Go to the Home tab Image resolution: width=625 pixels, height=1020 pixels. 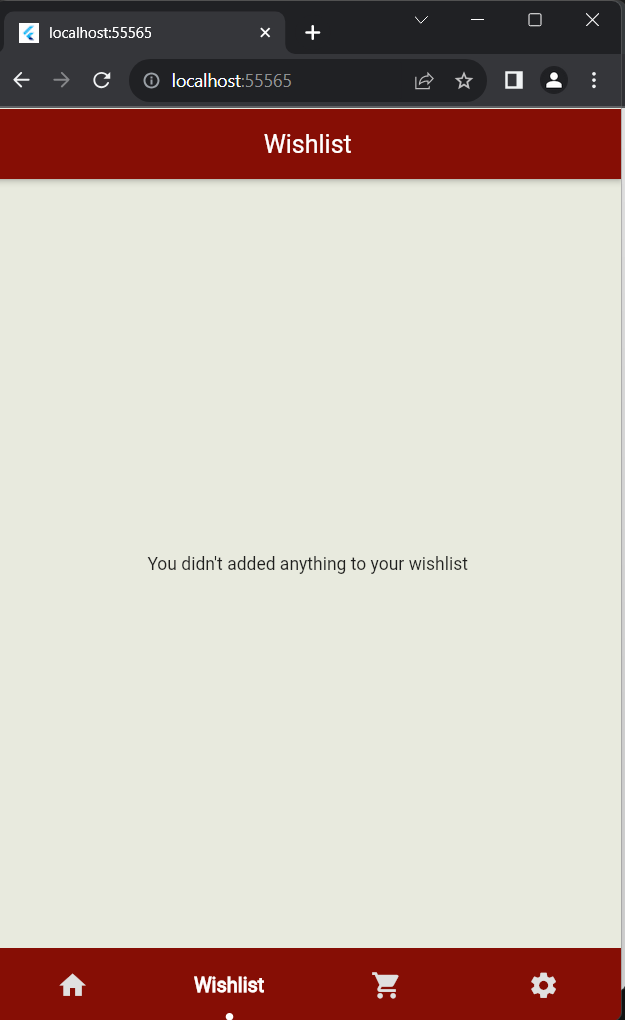coord(73,985)
